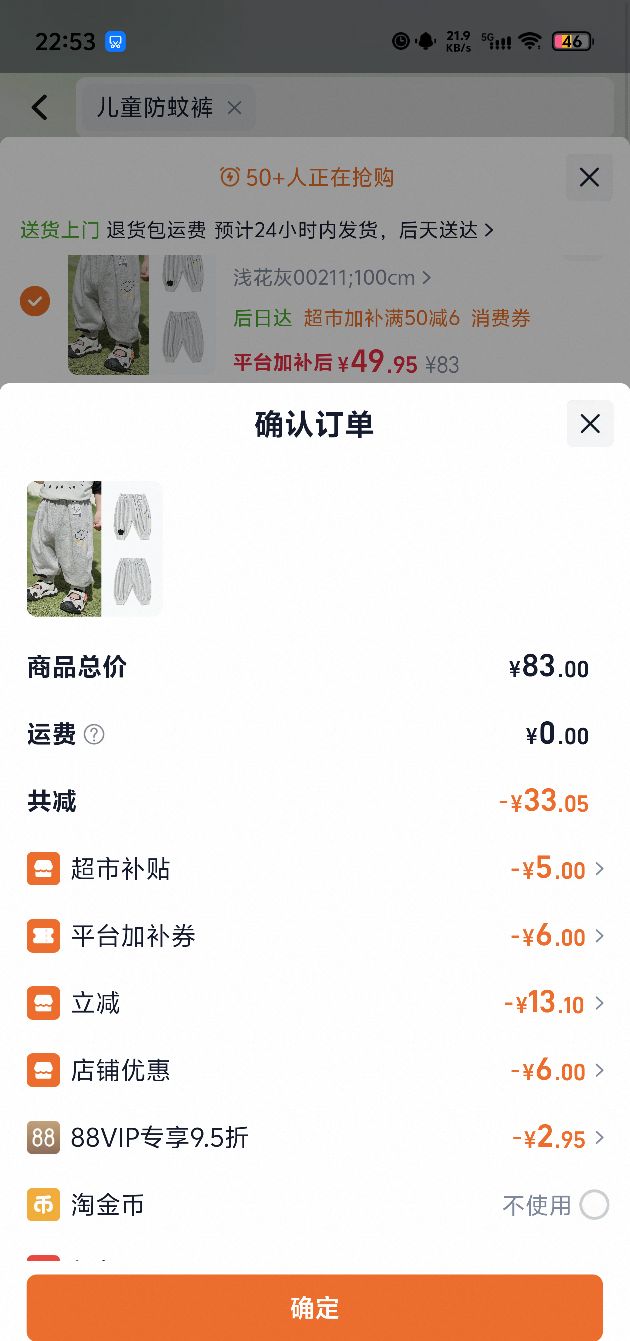Viewport: 630px width, 1341px height.
Task: Open 店铺优惠 discount details
Action: [315, 1070]
